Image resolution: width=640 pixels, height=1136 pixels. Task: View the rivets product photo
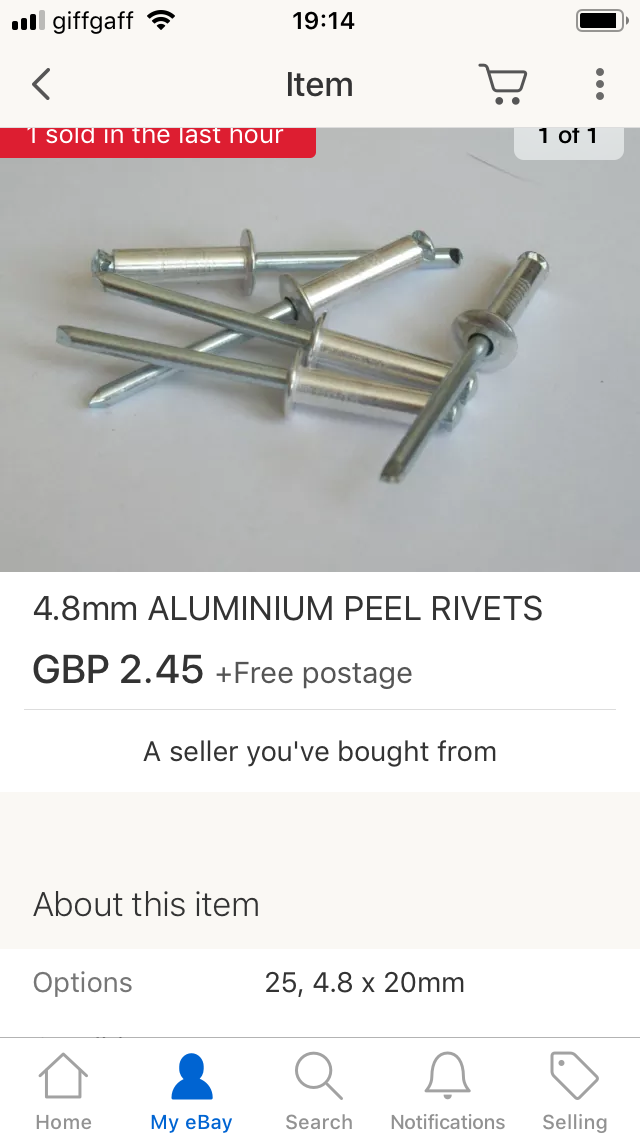[x=320, y=350]
